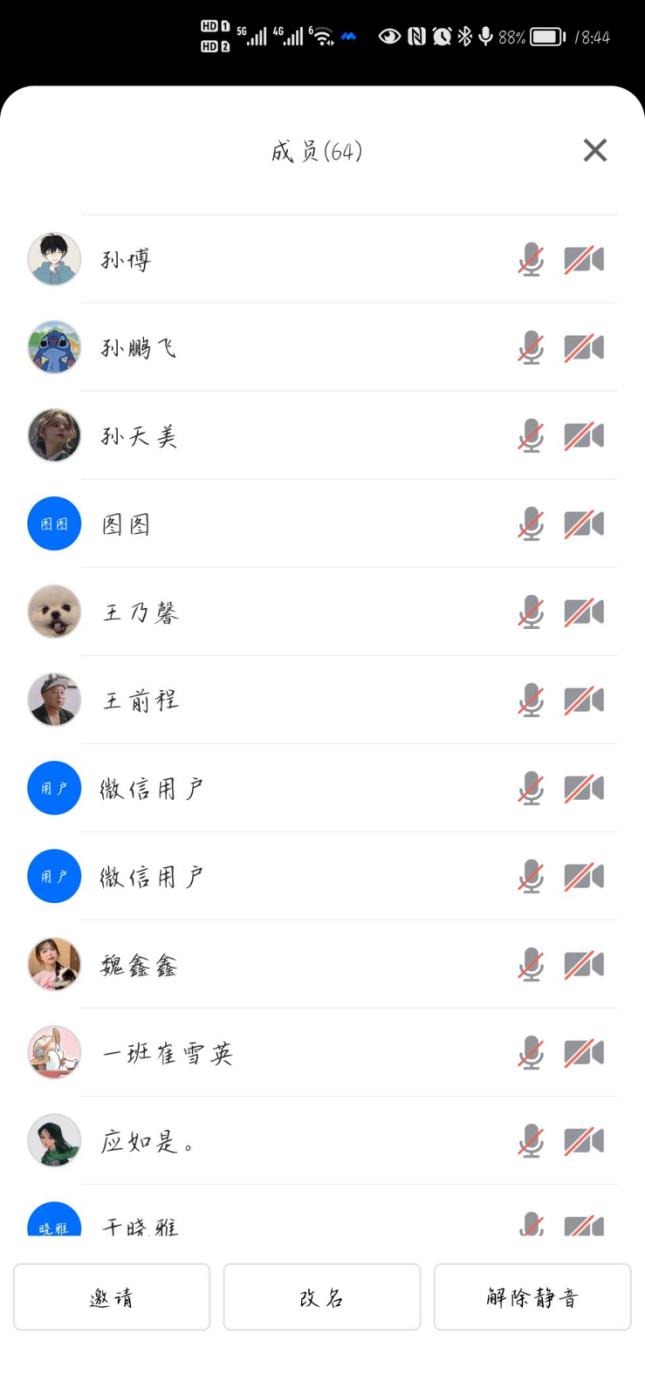Tap the muted microphone icon for 图图

click(x=531, y=524)
